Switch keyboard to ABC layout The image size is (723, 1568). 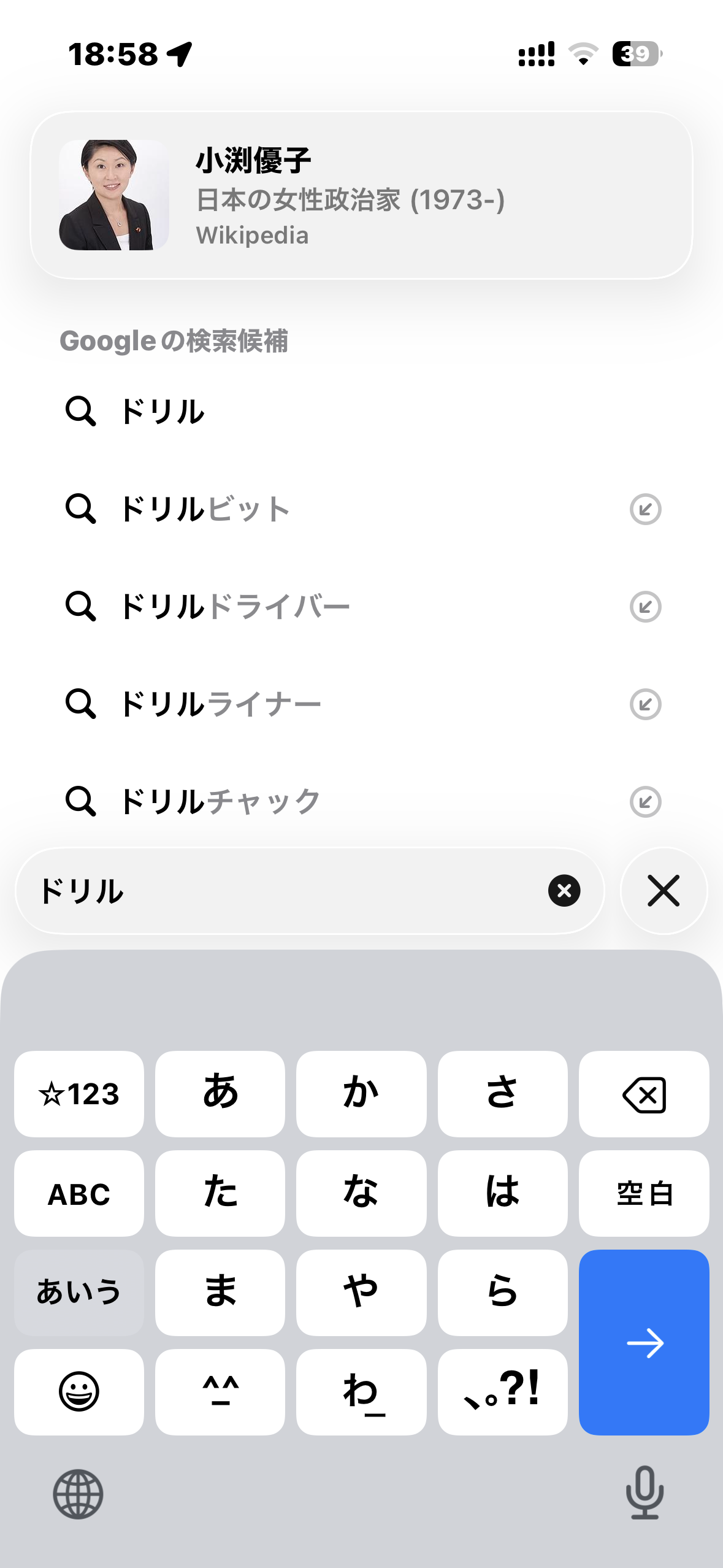79,1194
